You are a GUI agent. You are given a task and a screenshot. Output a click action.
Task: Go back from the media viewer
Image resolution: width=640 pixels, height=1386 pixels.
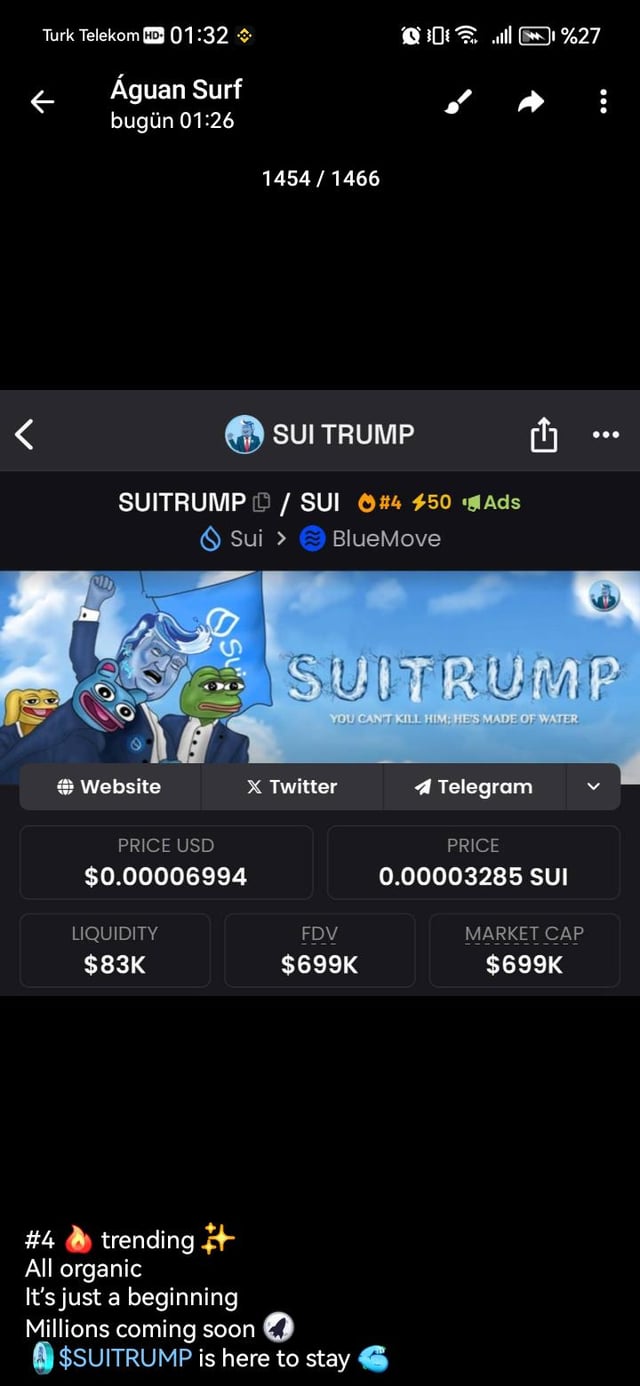pos(42,102)
